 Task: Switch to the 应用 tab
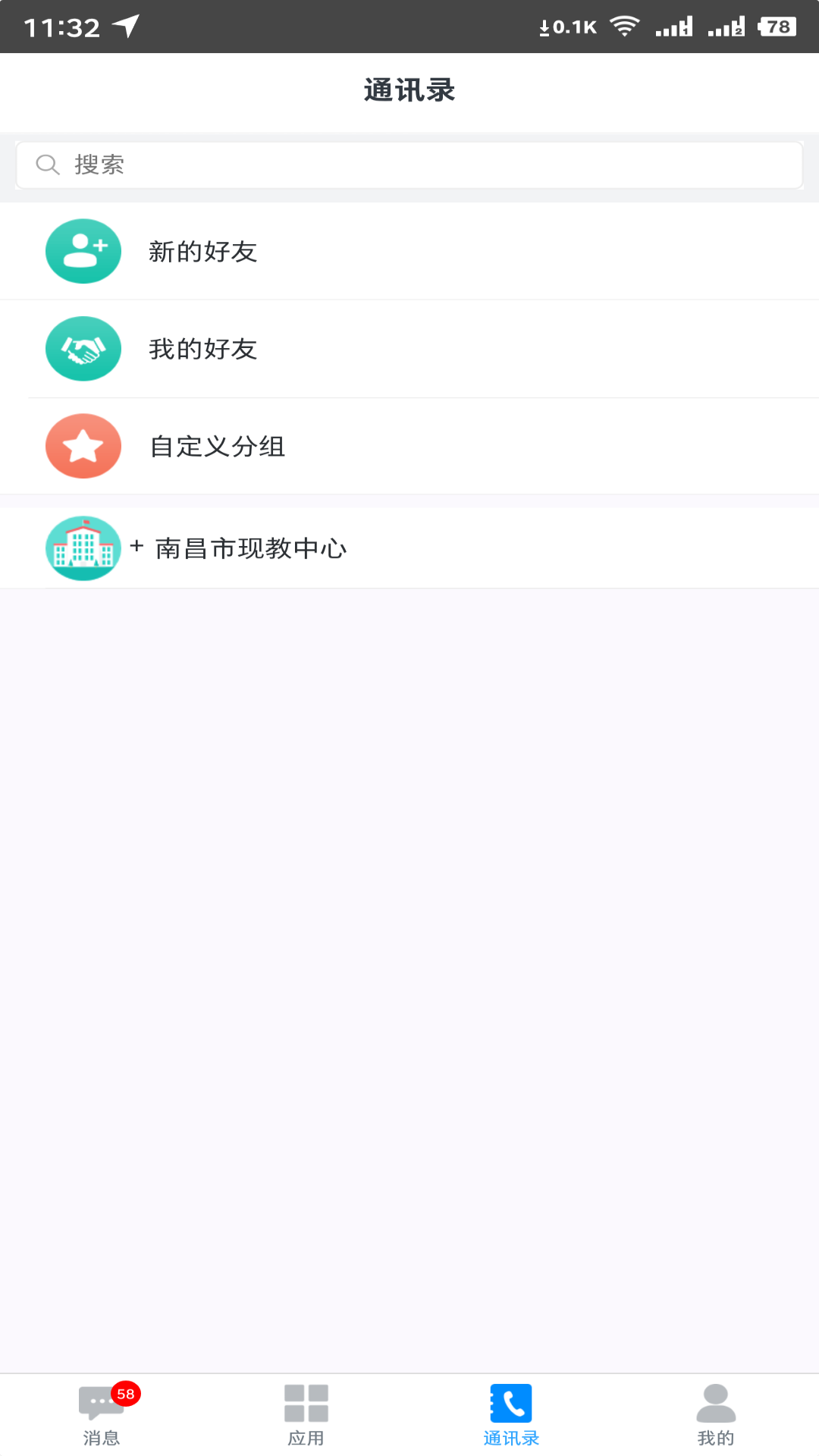point(306,1415)
